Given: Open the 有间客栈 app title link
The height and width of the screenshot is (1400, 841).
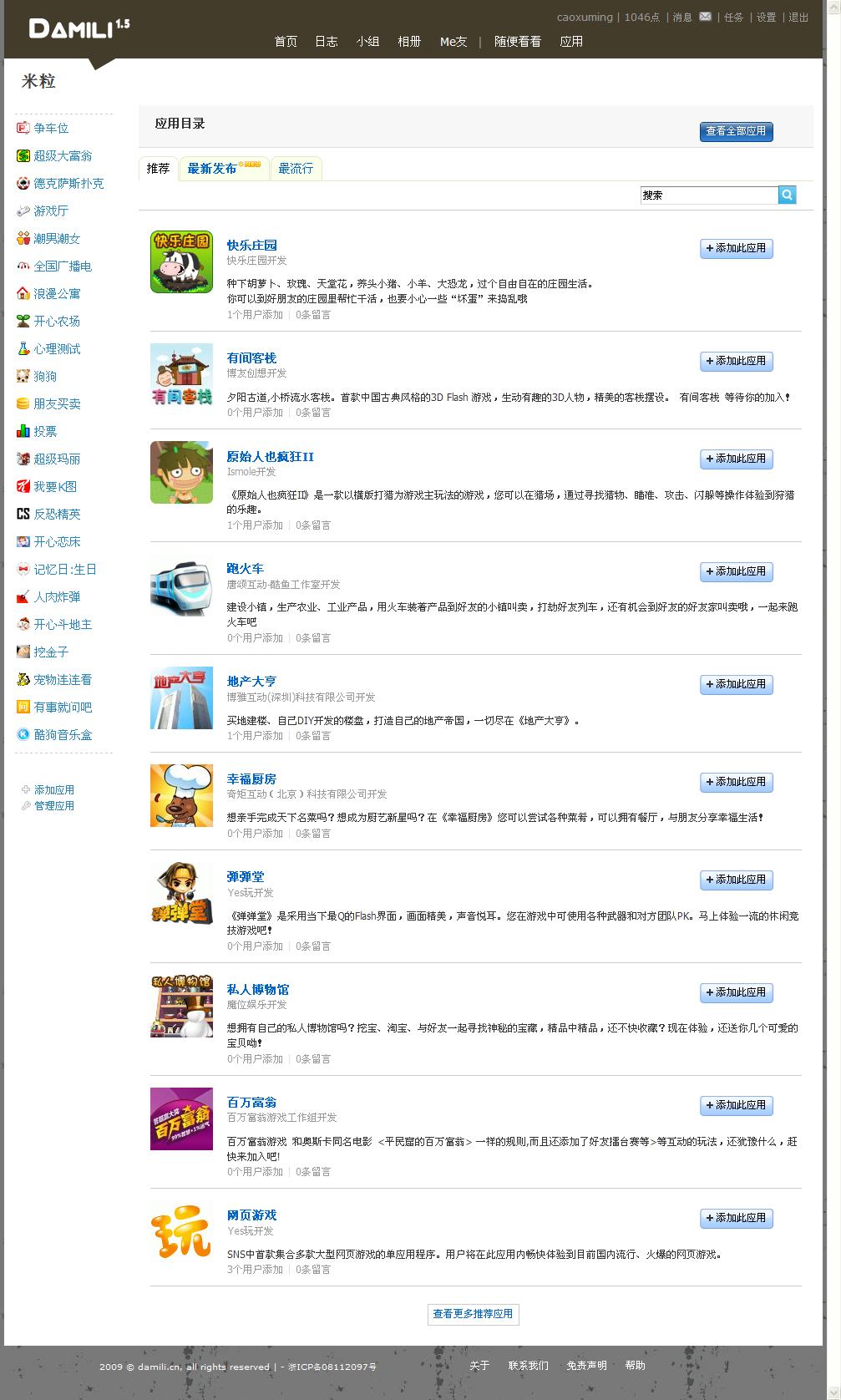Looking at the screenshot, I should [x=251, y=358].
